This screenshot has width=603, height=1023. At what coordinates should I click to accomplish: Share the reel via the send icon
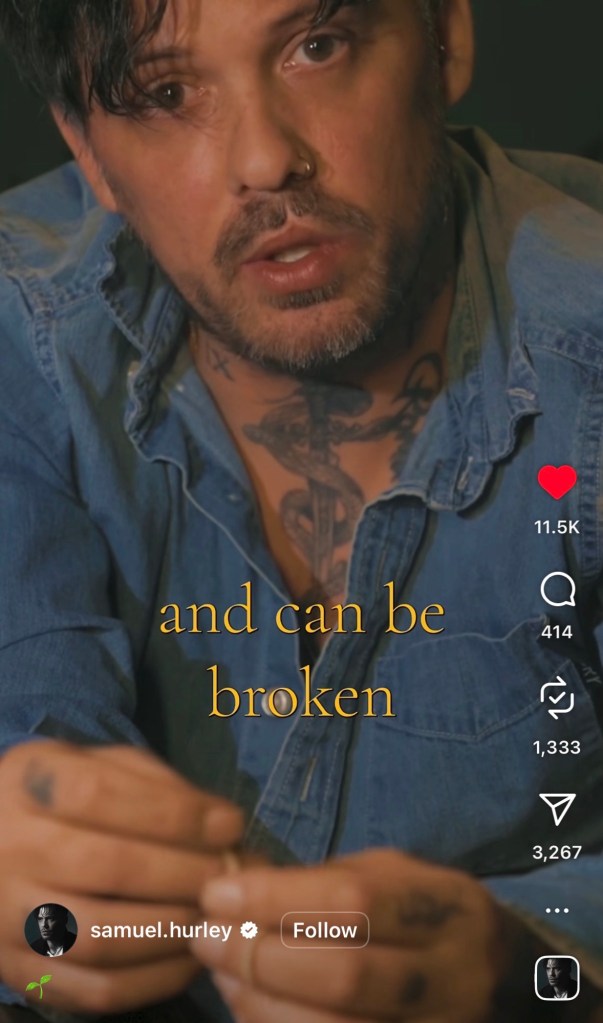557,809
